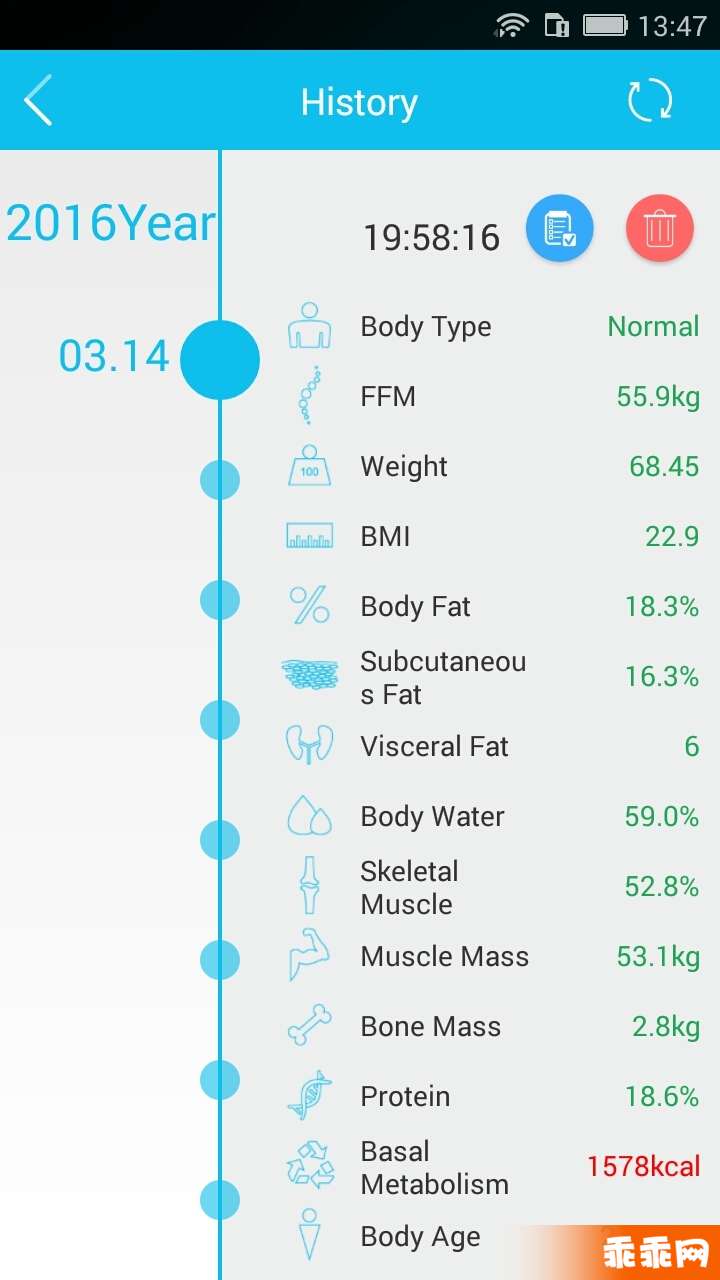Go back from History screen
Image resolution: width=720 pixels, height=1280 pixels.
38,101
